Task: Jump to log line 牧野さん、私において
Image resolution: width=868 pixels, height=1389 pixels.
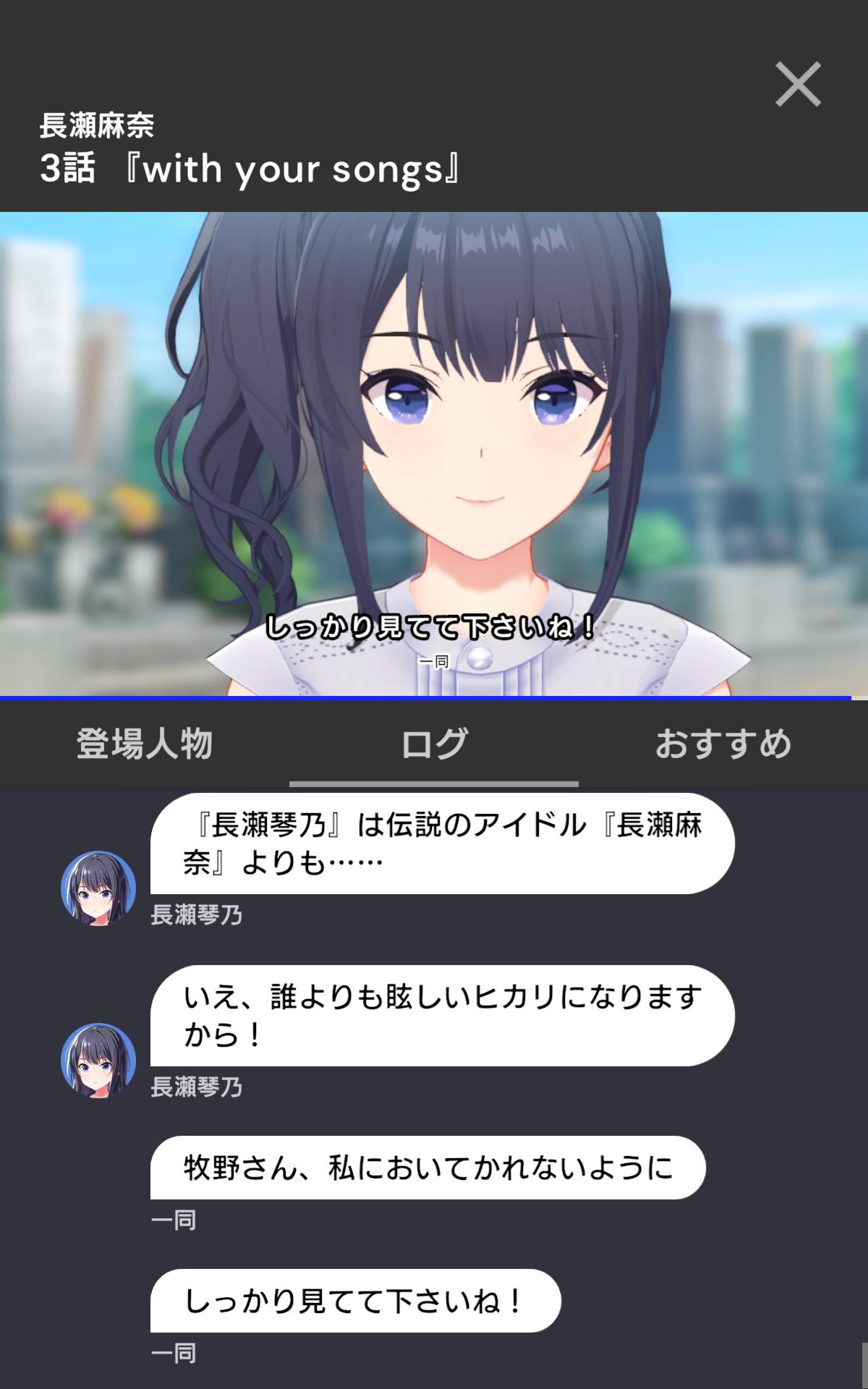Action: tap(427, 1168)
